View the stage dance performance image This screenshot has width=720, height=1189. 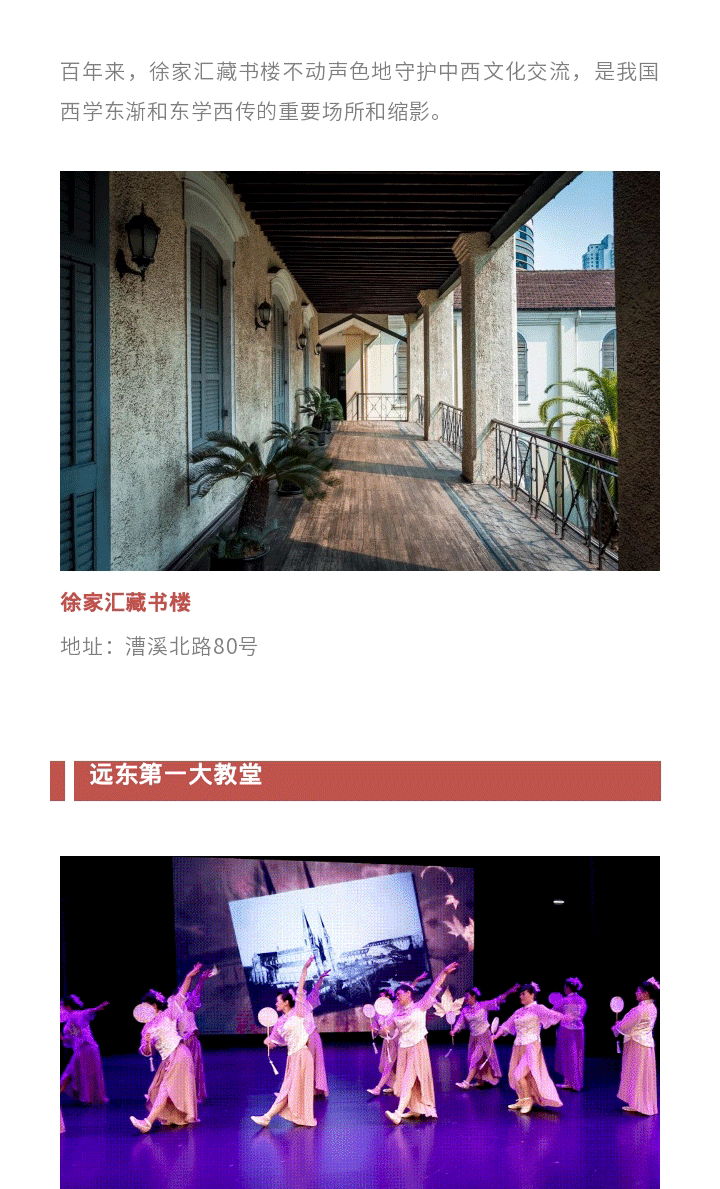(360, 1022)
